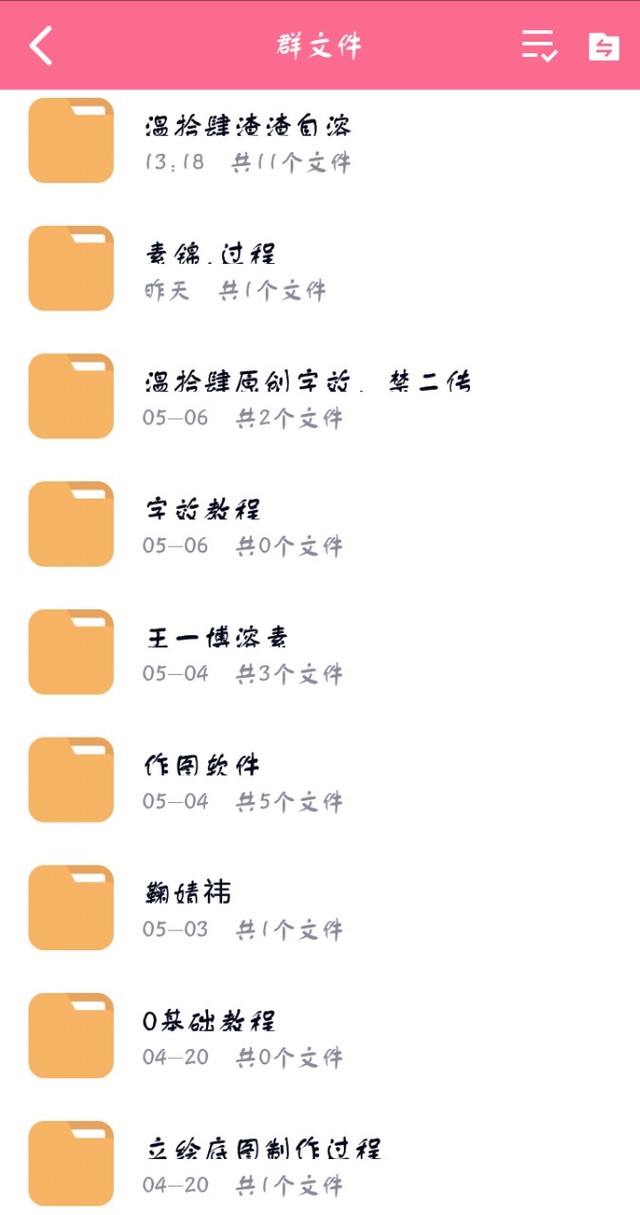Open the 作图软件 folder
Screen dimensions: 640x1215
320,781
